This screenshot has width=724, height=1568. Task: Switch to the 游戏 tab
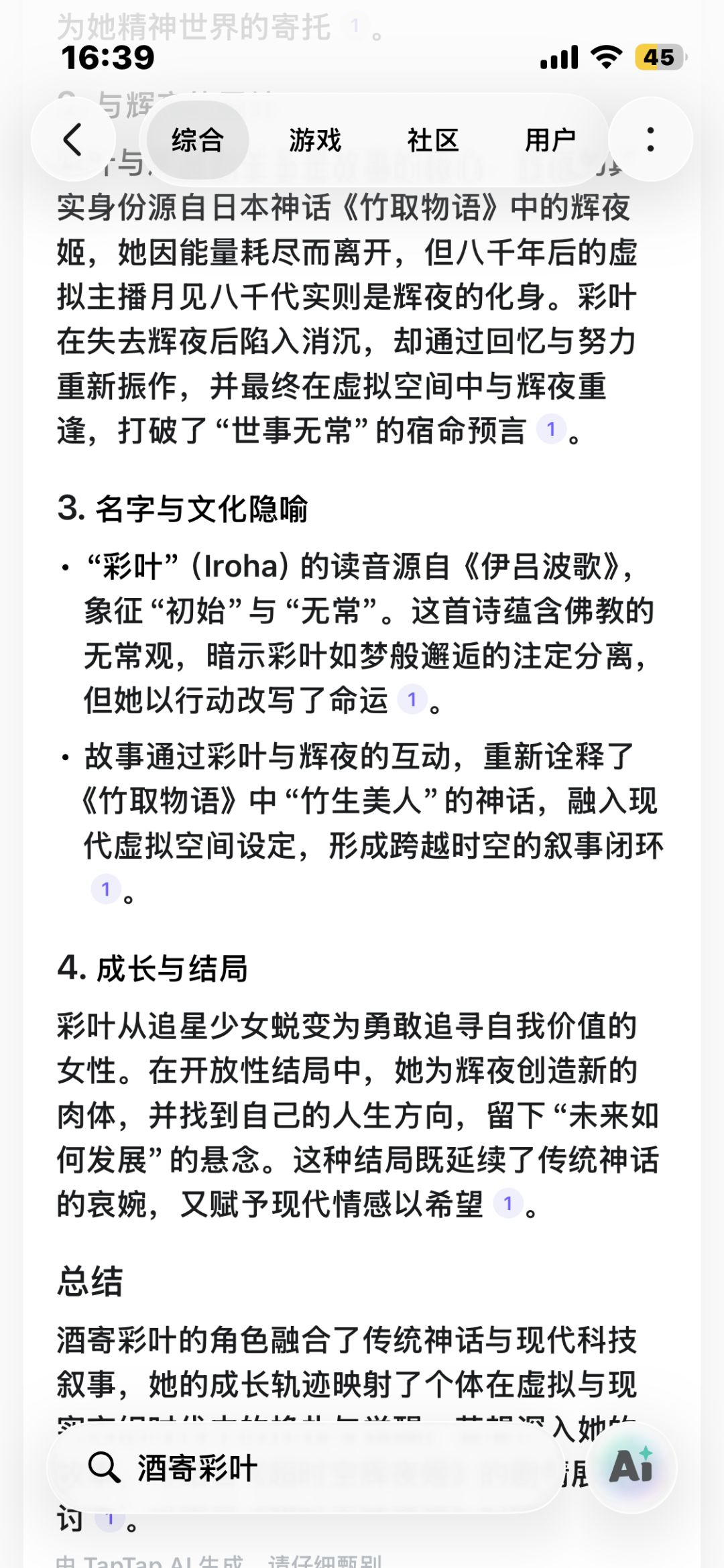coord(315,140)
